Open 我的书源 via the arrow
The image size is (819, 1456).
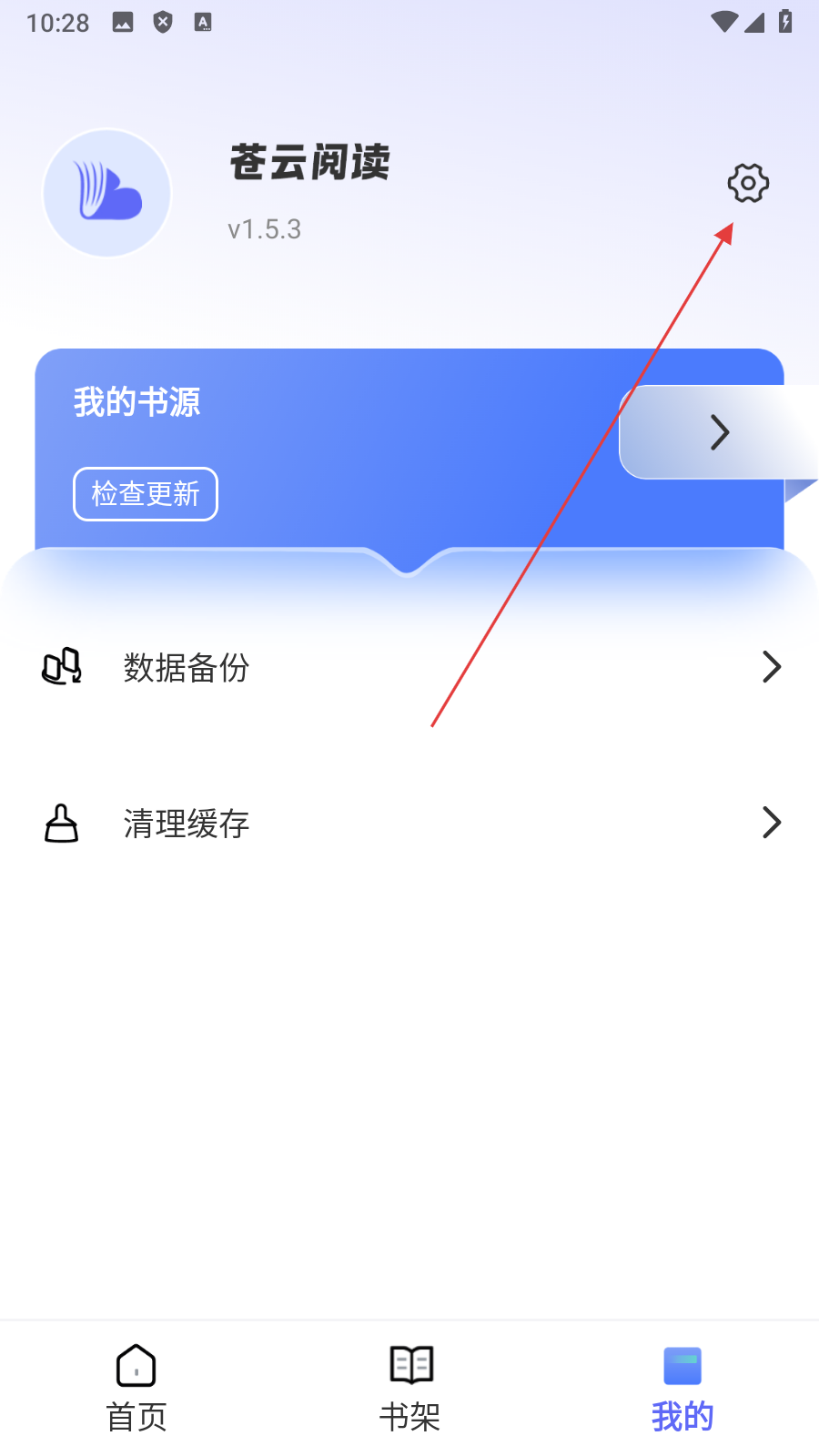coord(719,433)
